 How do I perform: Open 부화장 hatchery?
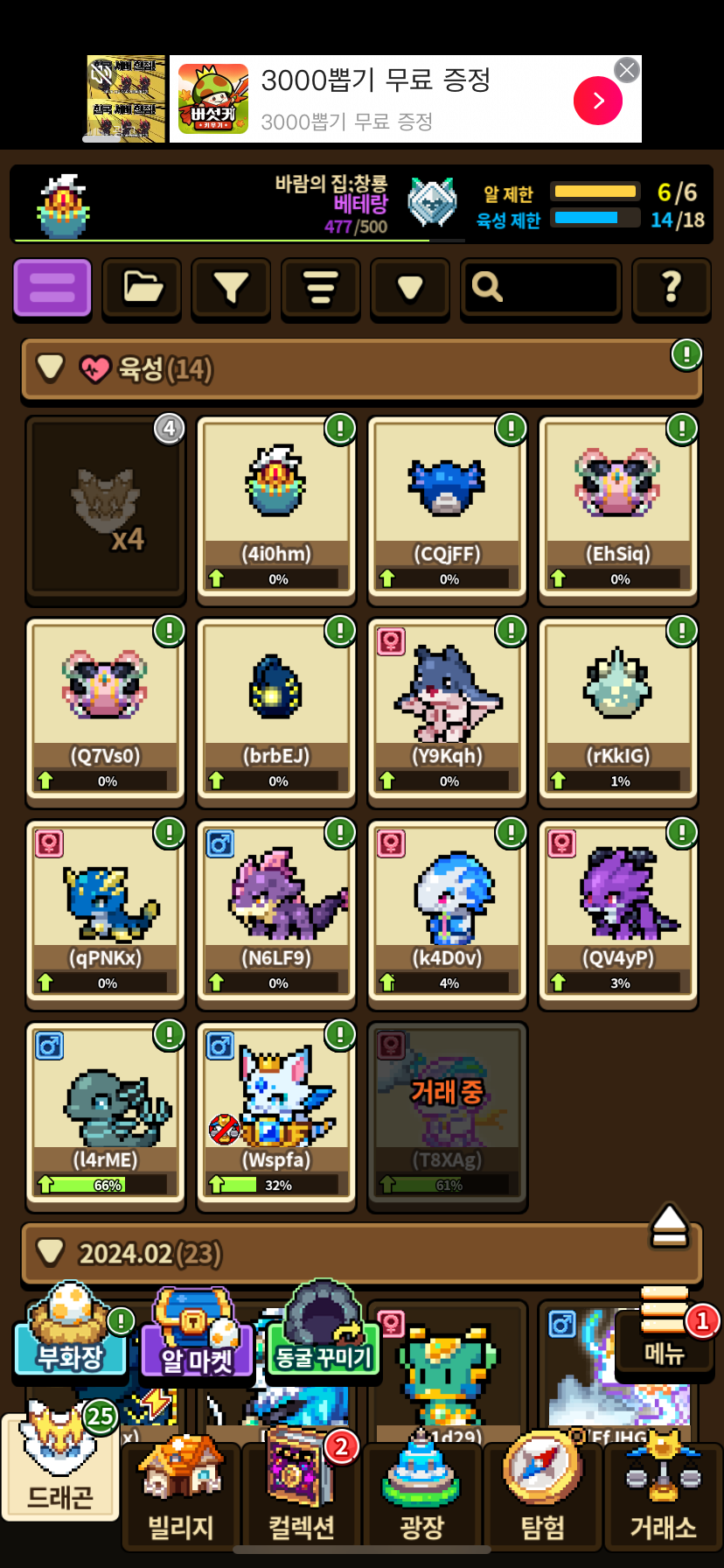[x=70, y=1340]
